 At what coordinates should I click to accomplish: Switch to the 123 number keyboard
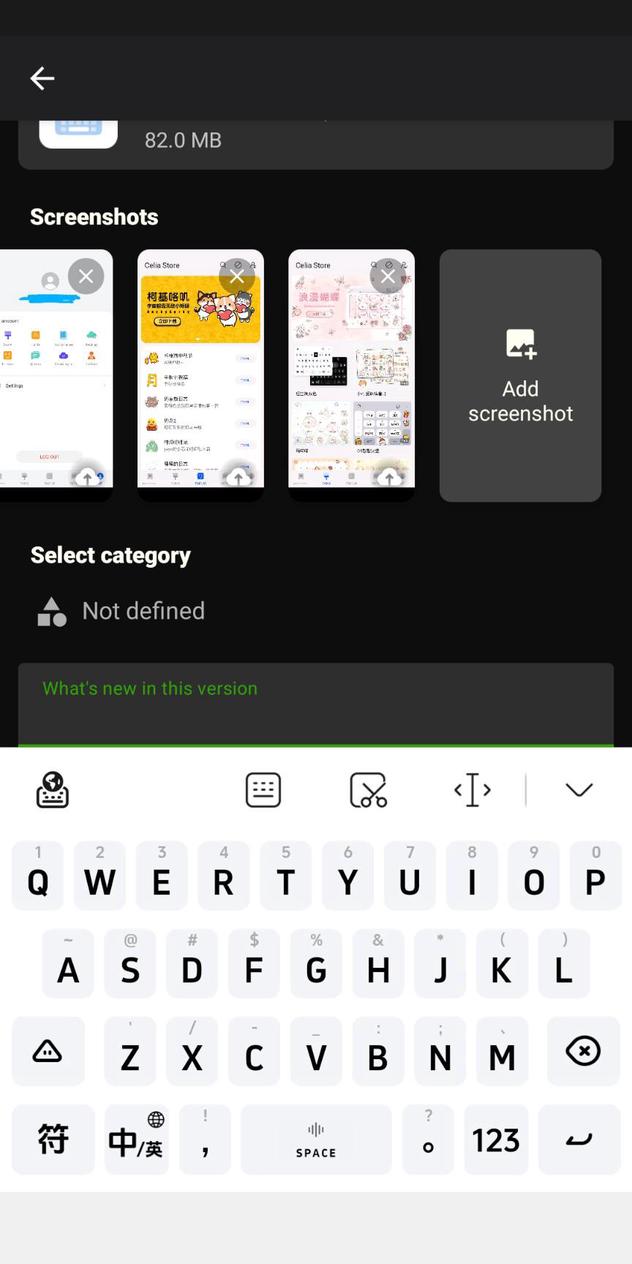(x=496, y=1140)
